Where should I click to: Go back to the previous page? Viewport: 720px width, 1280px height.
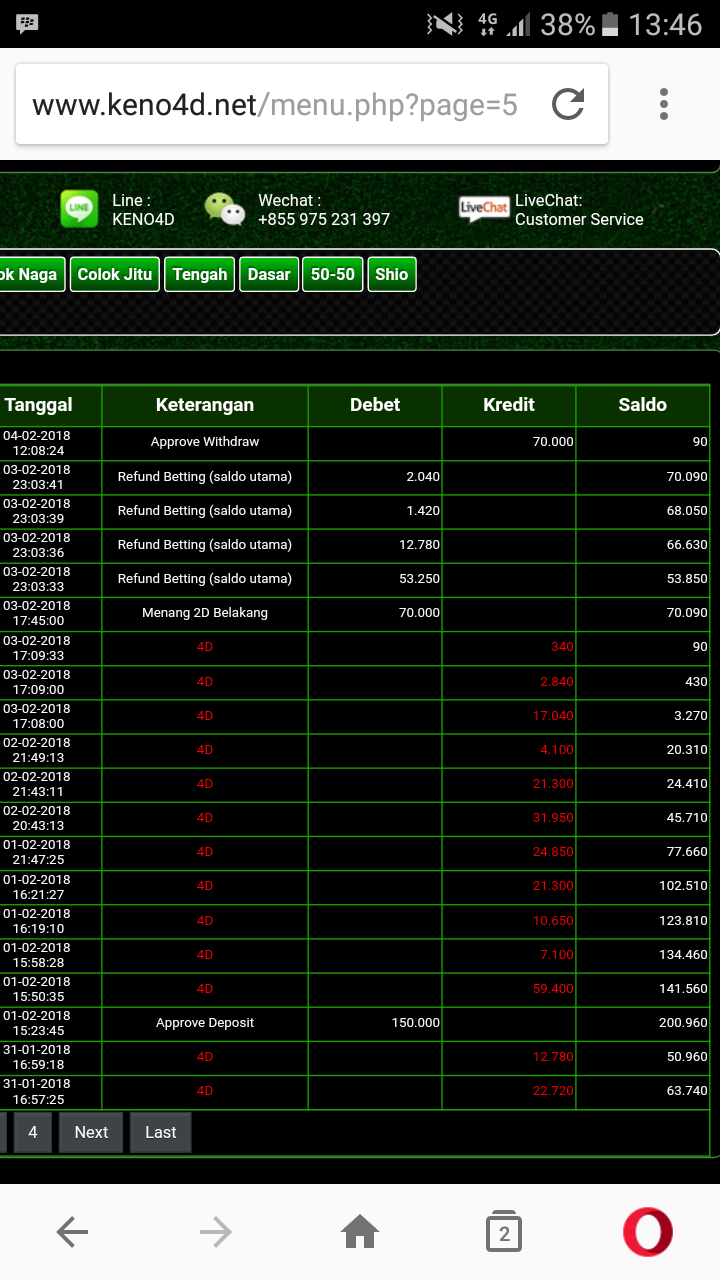point(72,1233)
